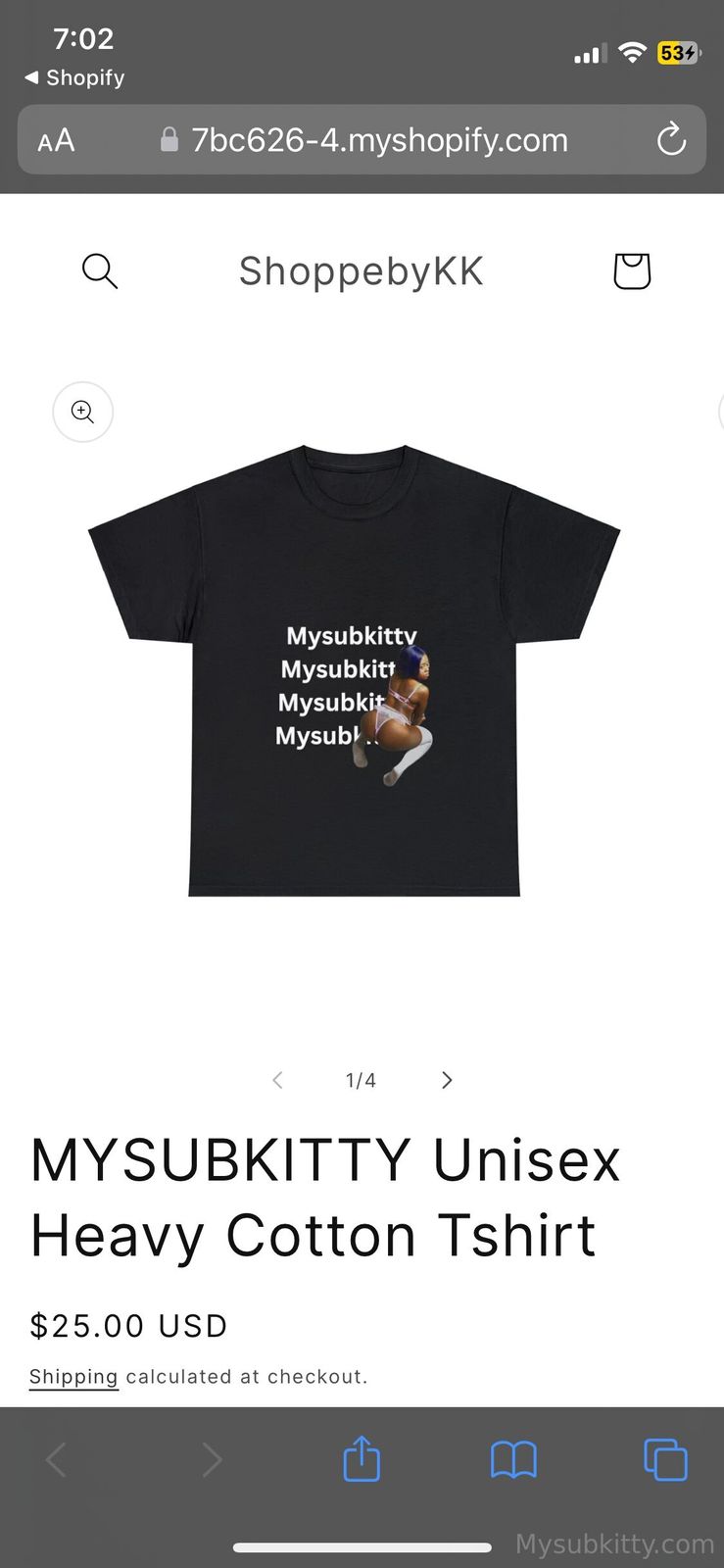
Task: Show the next product image
Action: (447, 1080)
